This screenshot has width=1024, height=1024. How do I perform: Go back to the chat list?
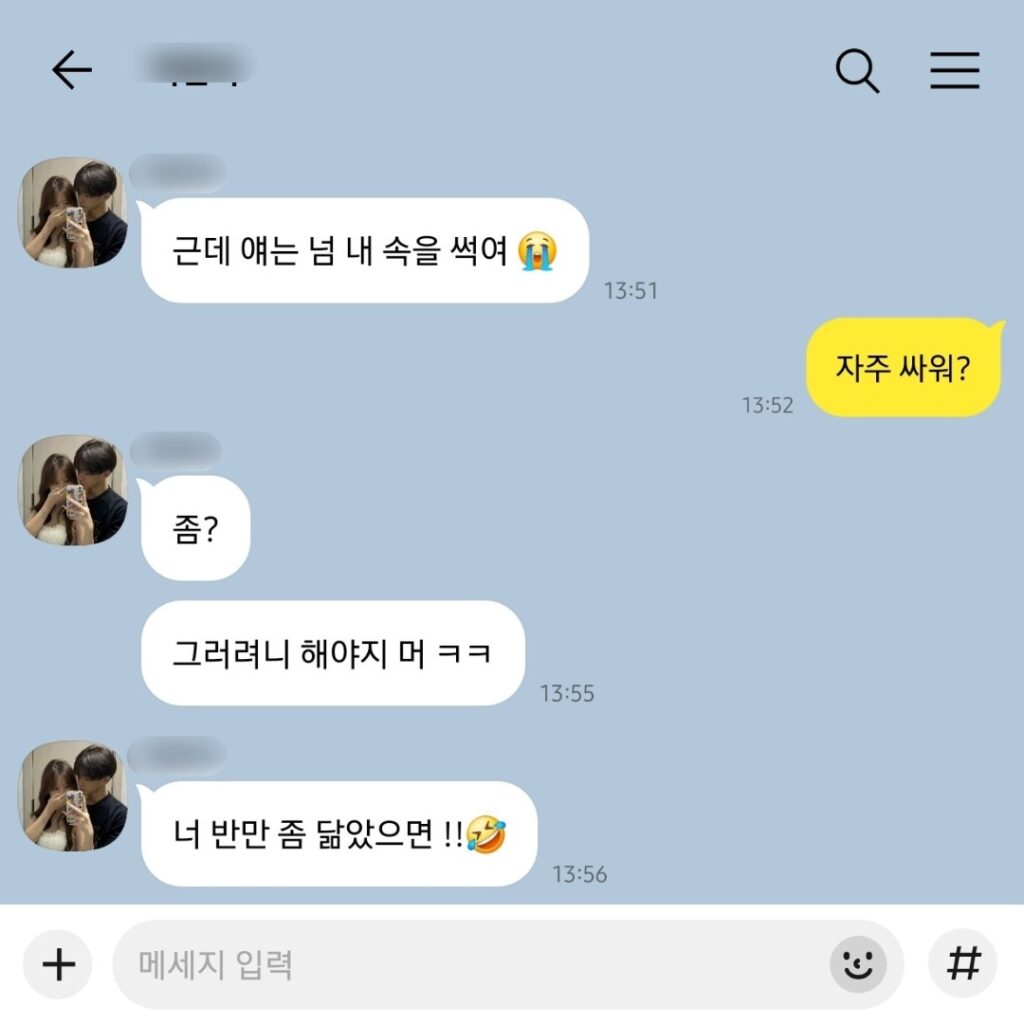click(x=72, y=70)
